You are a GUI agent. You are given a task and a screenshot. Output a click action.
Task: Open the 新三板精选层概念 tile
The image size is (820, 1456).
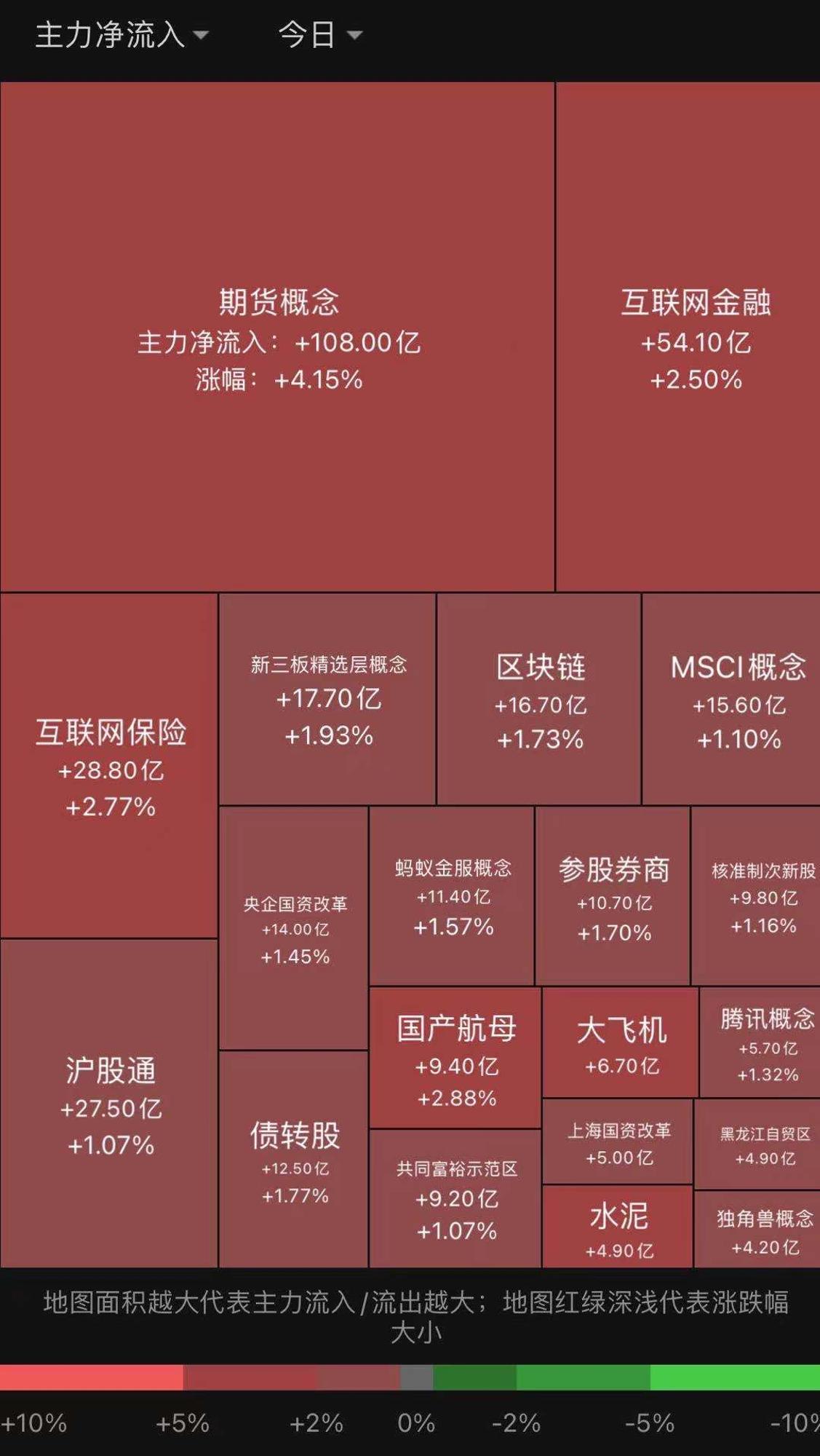[x=327, y=699]
